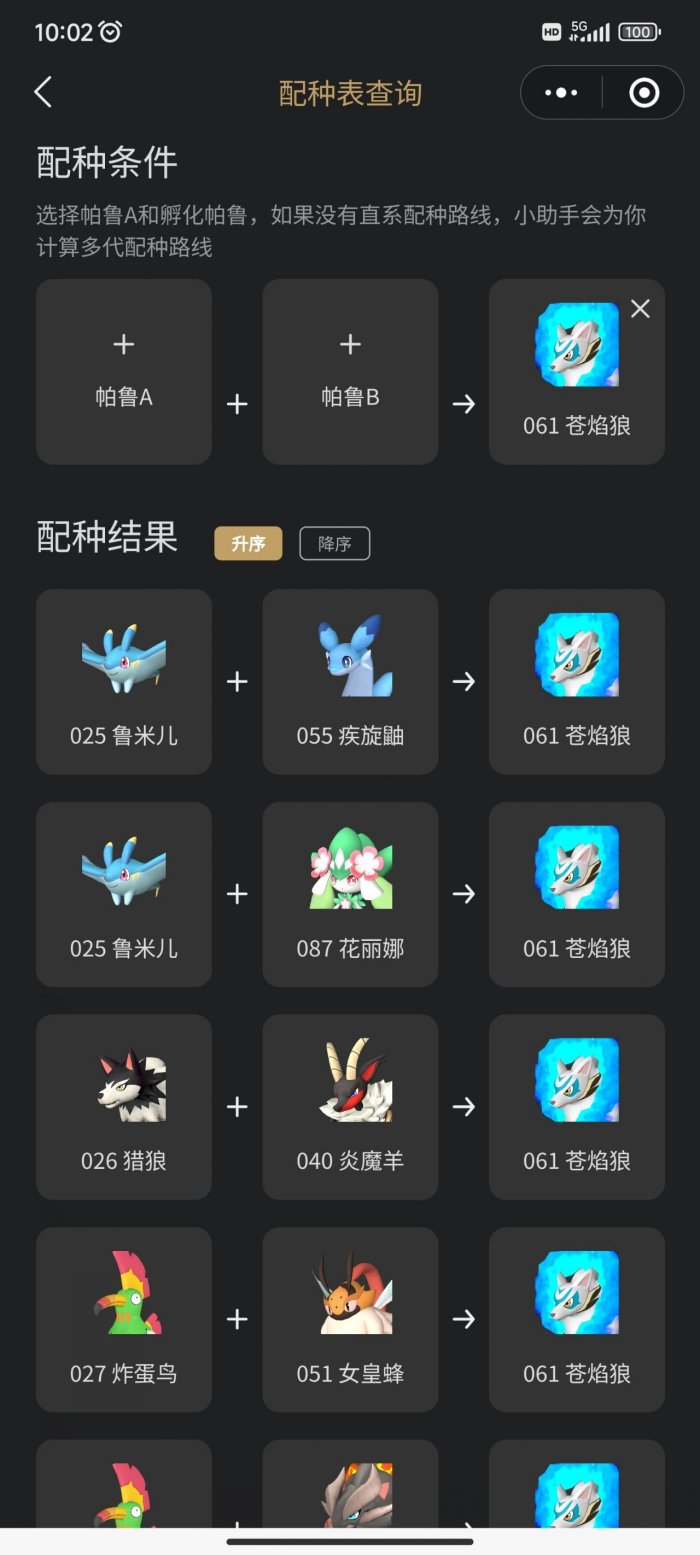Open 025 鲁米儿 card paired with 疾旋鼬

pos(124,681)
